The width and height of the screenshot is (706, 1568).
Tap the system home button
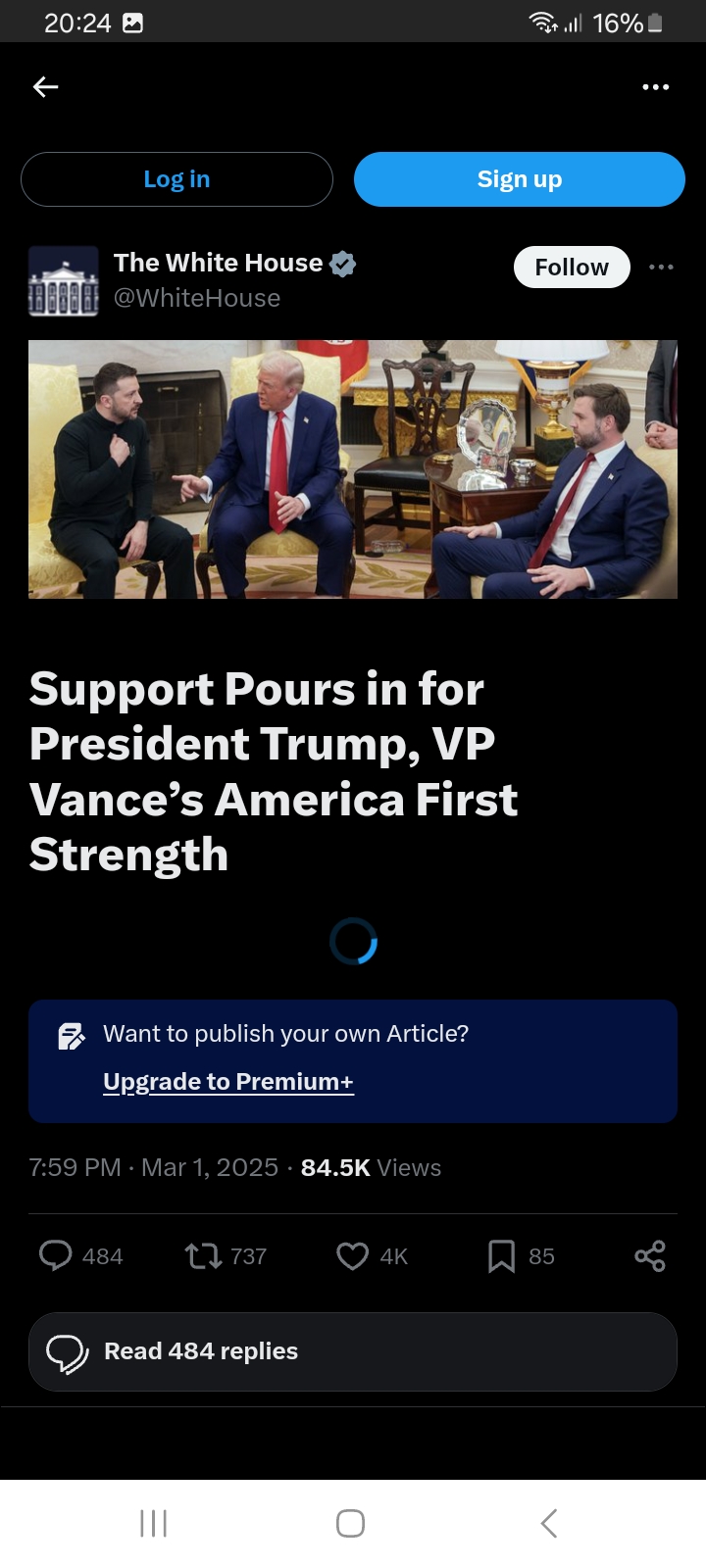pyautogui.click(x=351, y=1523)
